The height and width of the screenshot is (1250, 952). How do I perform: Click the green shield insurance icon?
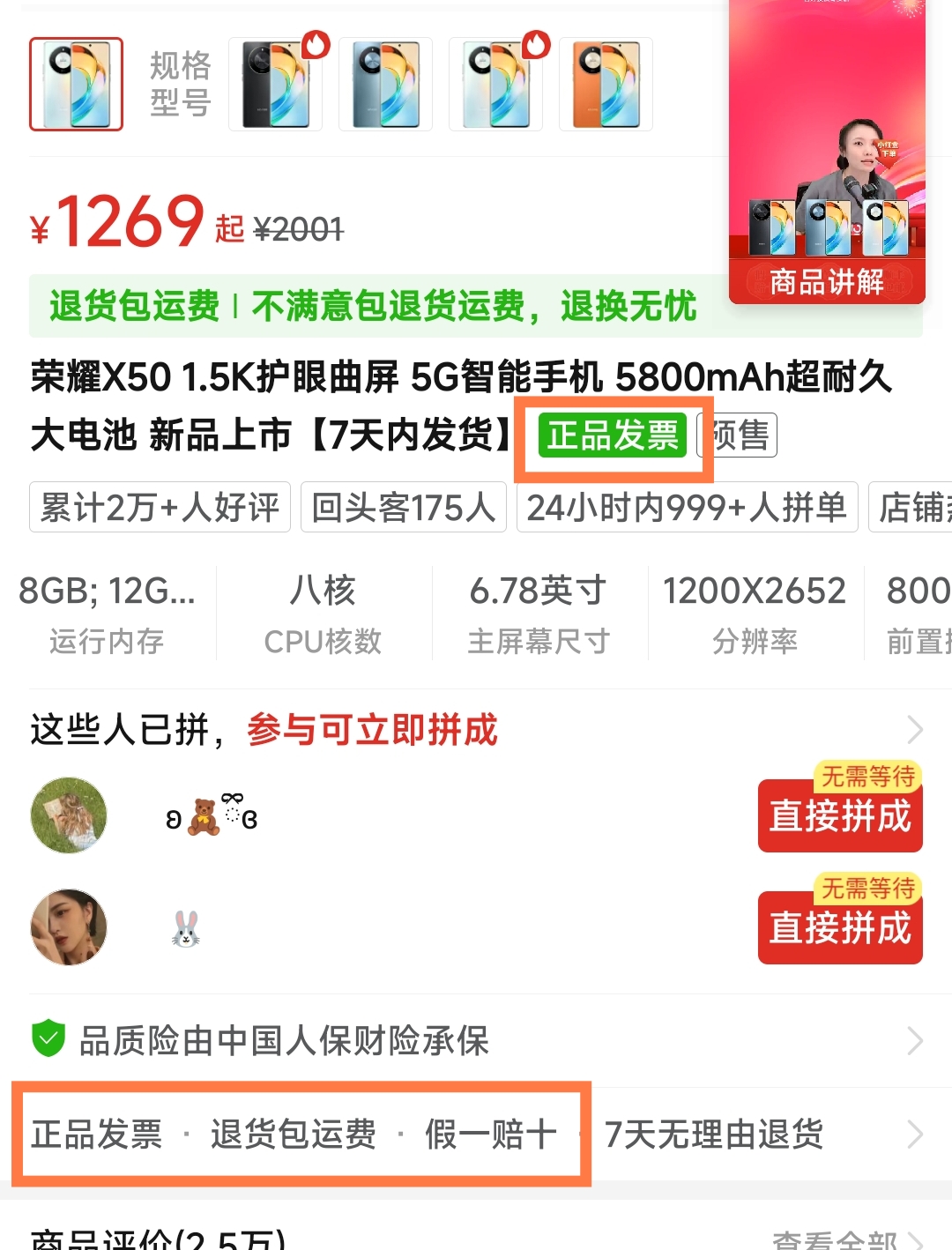click(x=48, y=1041)
